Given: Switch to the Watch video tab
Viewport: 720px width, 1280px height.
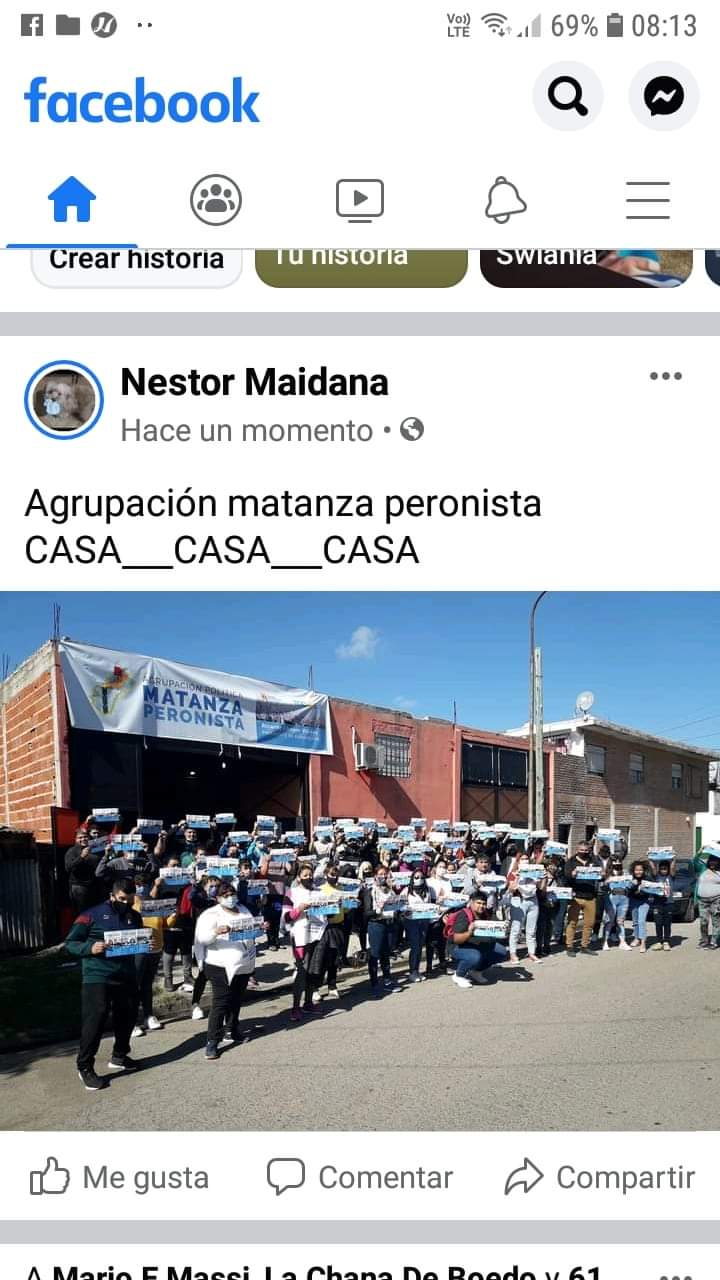Looking at the screenshot, I should click(x=360, y=199).
